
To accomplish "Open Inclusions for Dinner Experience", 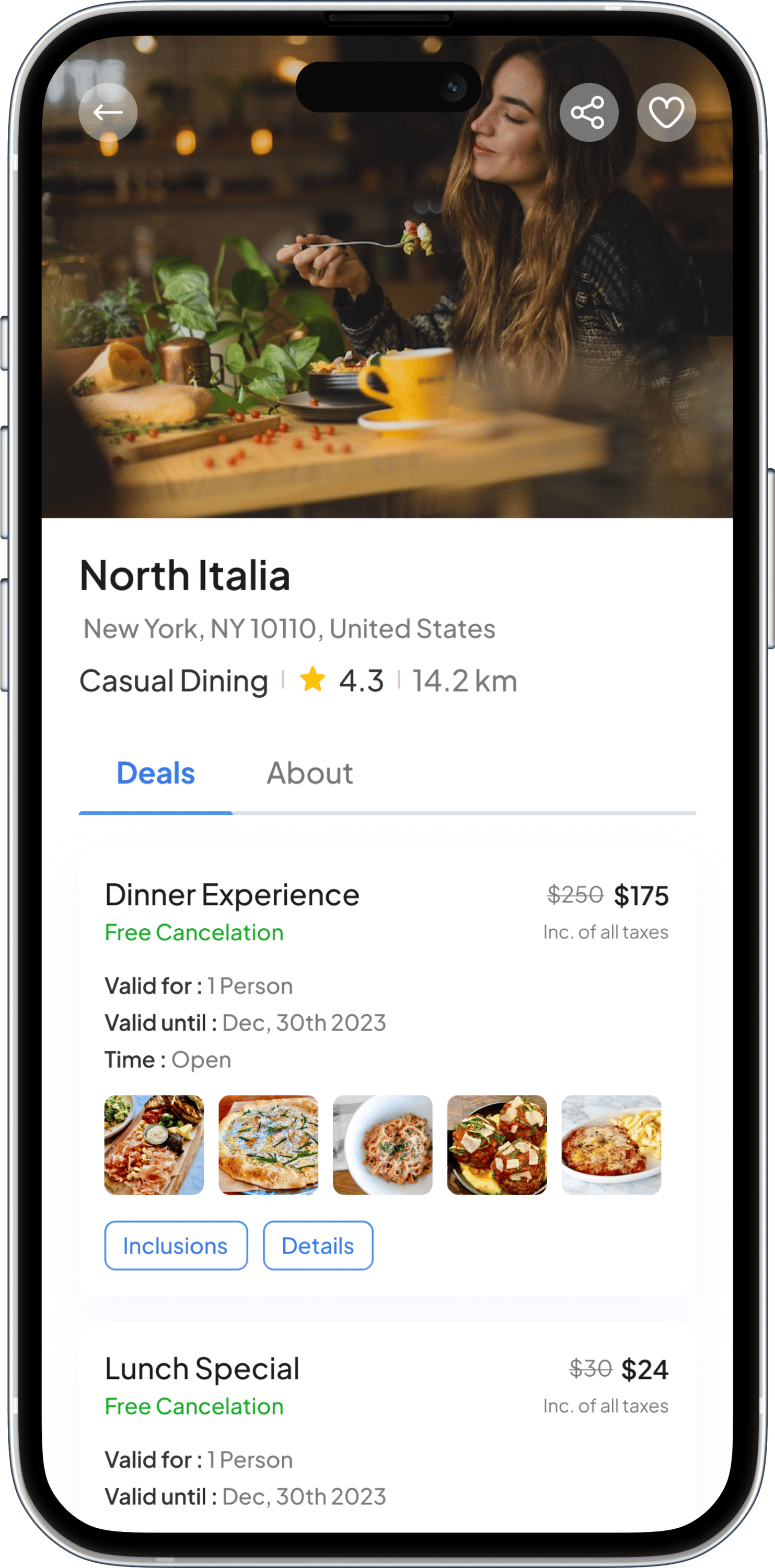I will [176, 1246].
